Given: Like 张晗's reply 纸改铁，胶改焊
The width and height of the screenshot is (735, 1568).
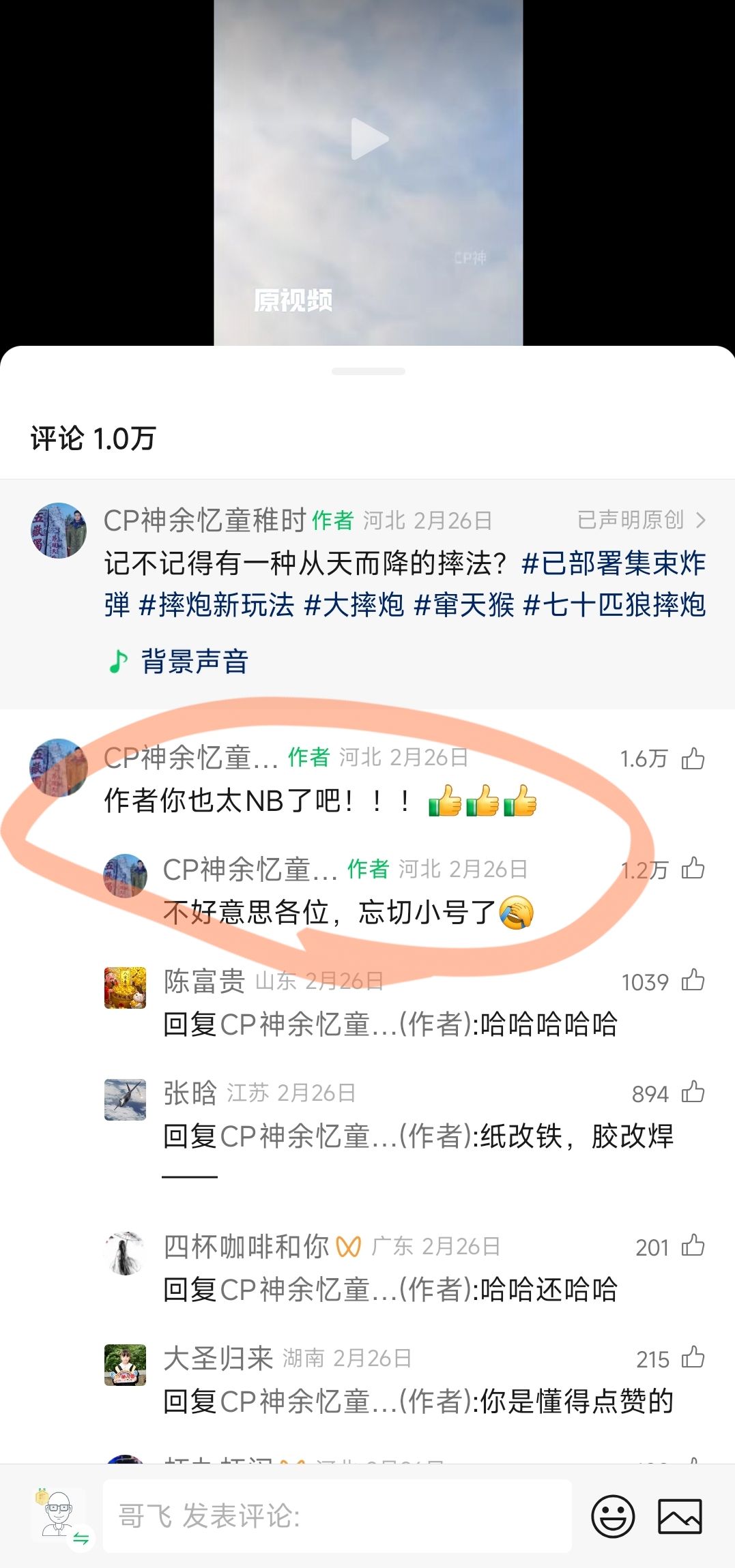Looking at the screenshot, I should (693, 1093).
